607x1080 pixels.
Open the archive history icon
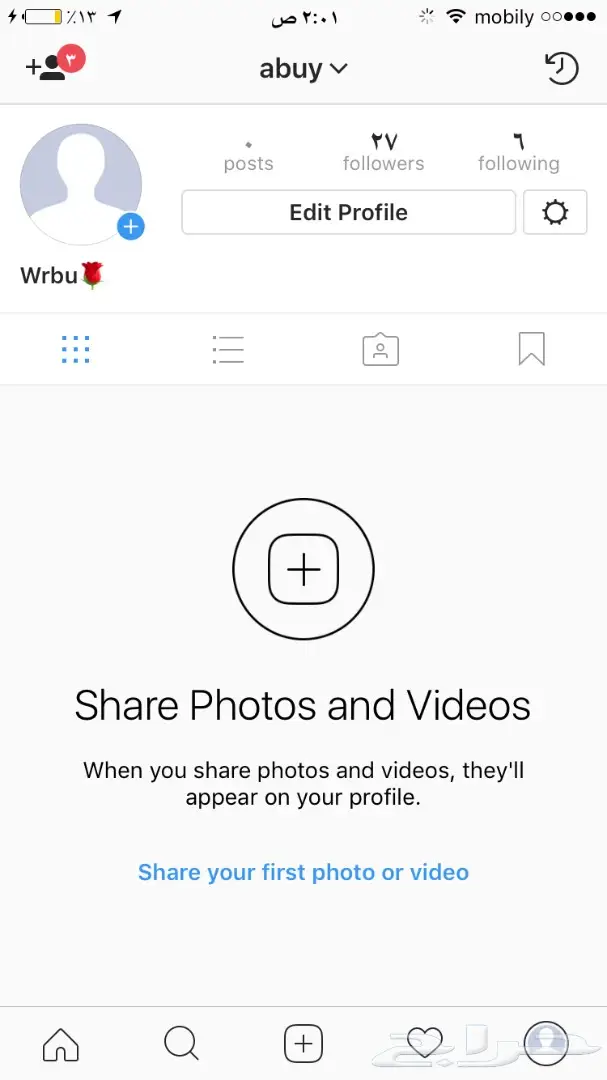pos(561,68)
